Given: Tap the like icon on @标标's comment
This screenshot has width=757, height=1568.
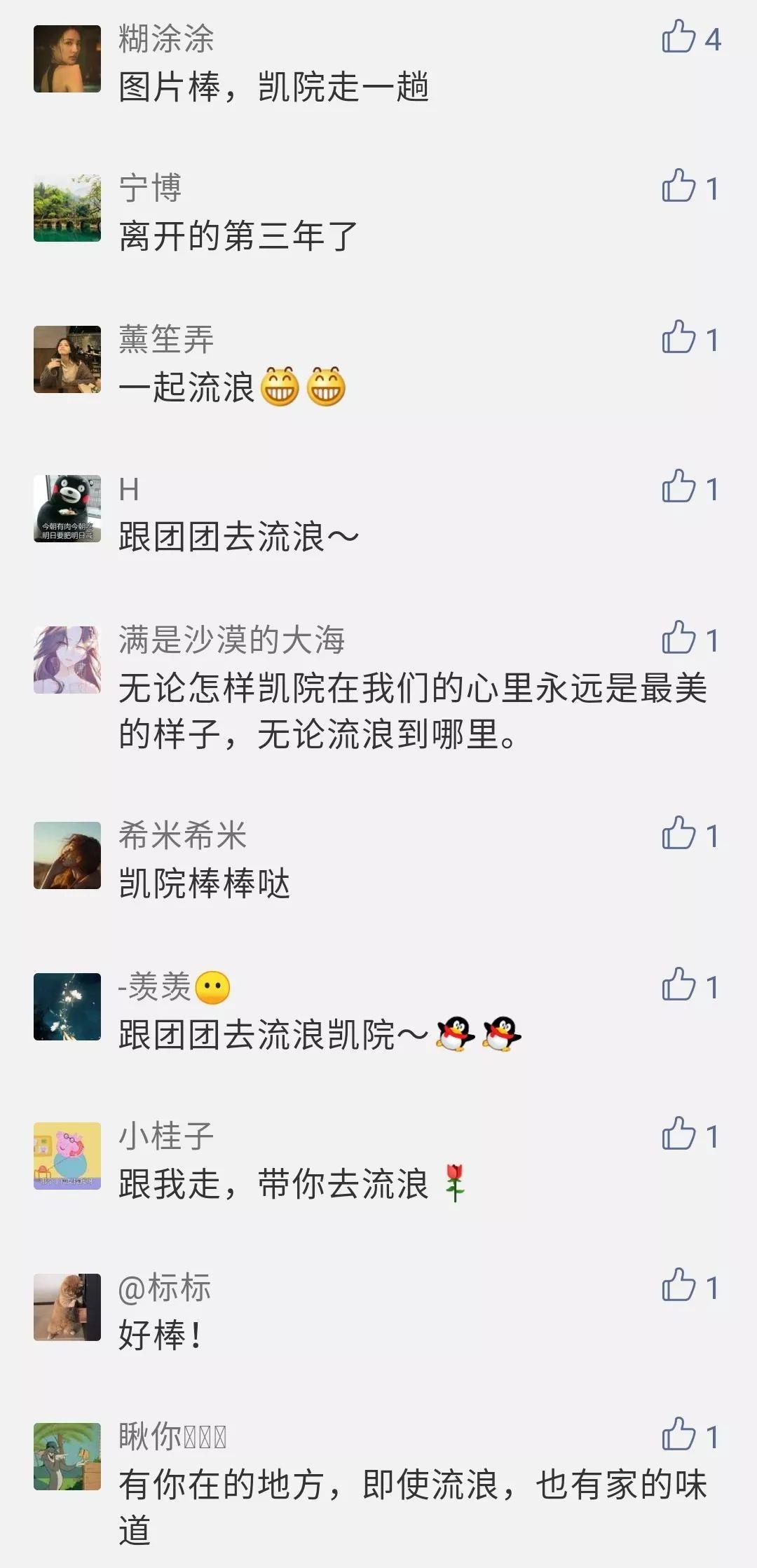Looking at the screenshot, I should tap(678, 1286).
